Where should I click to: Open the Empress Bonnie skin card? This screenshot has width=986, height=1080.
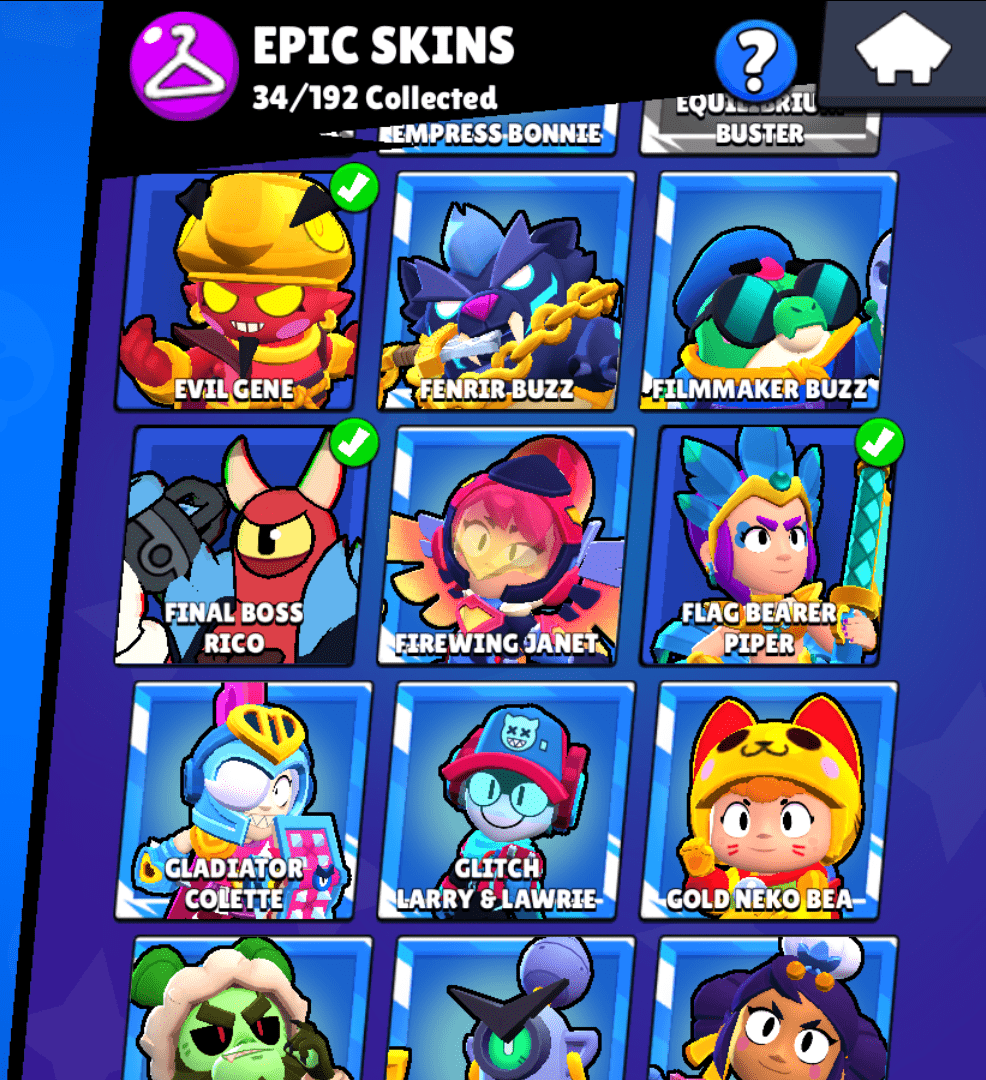pyautogui.click(x=497, y=134)
